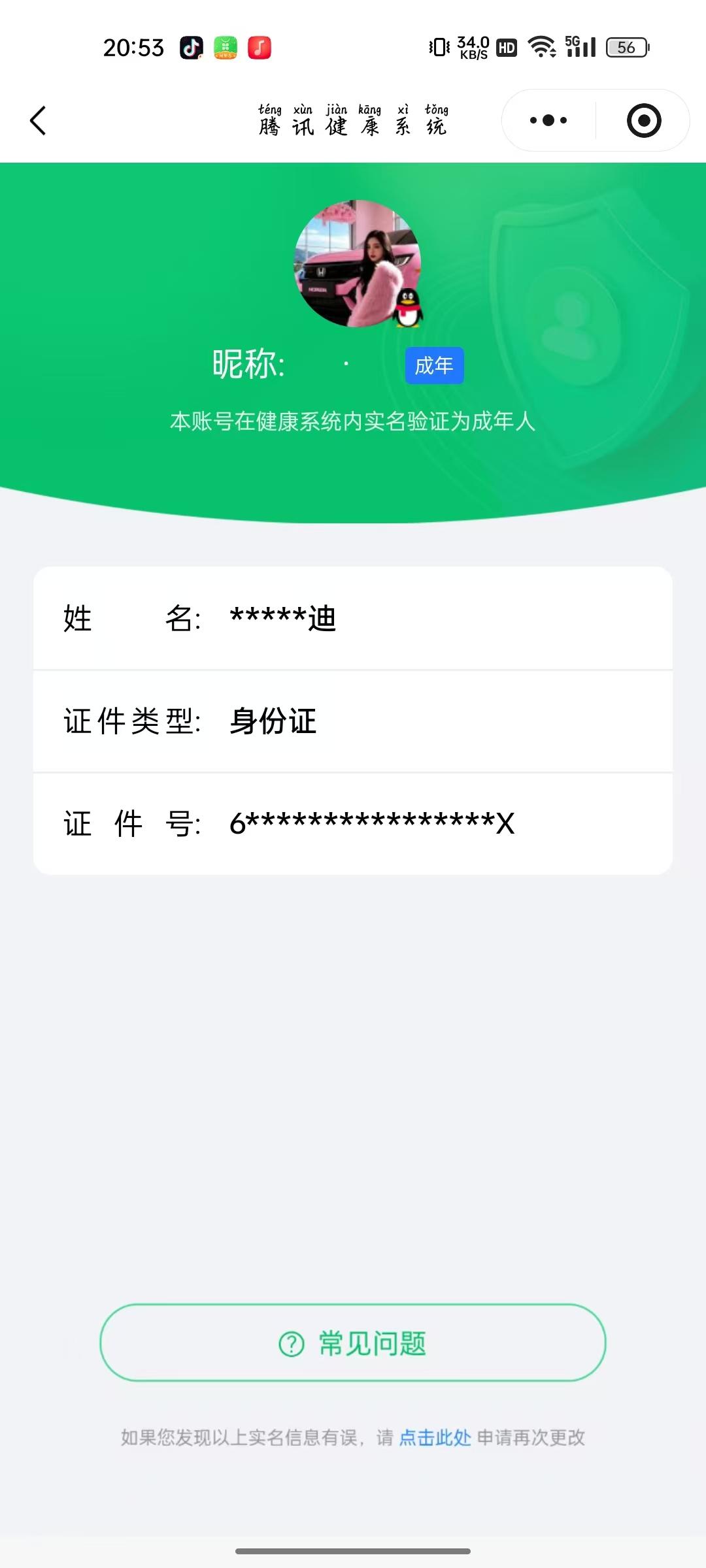Open the 证件类型 document type row
This screenshot has width=706, height=1568.
pyautogui.click(x=353, y=722)
